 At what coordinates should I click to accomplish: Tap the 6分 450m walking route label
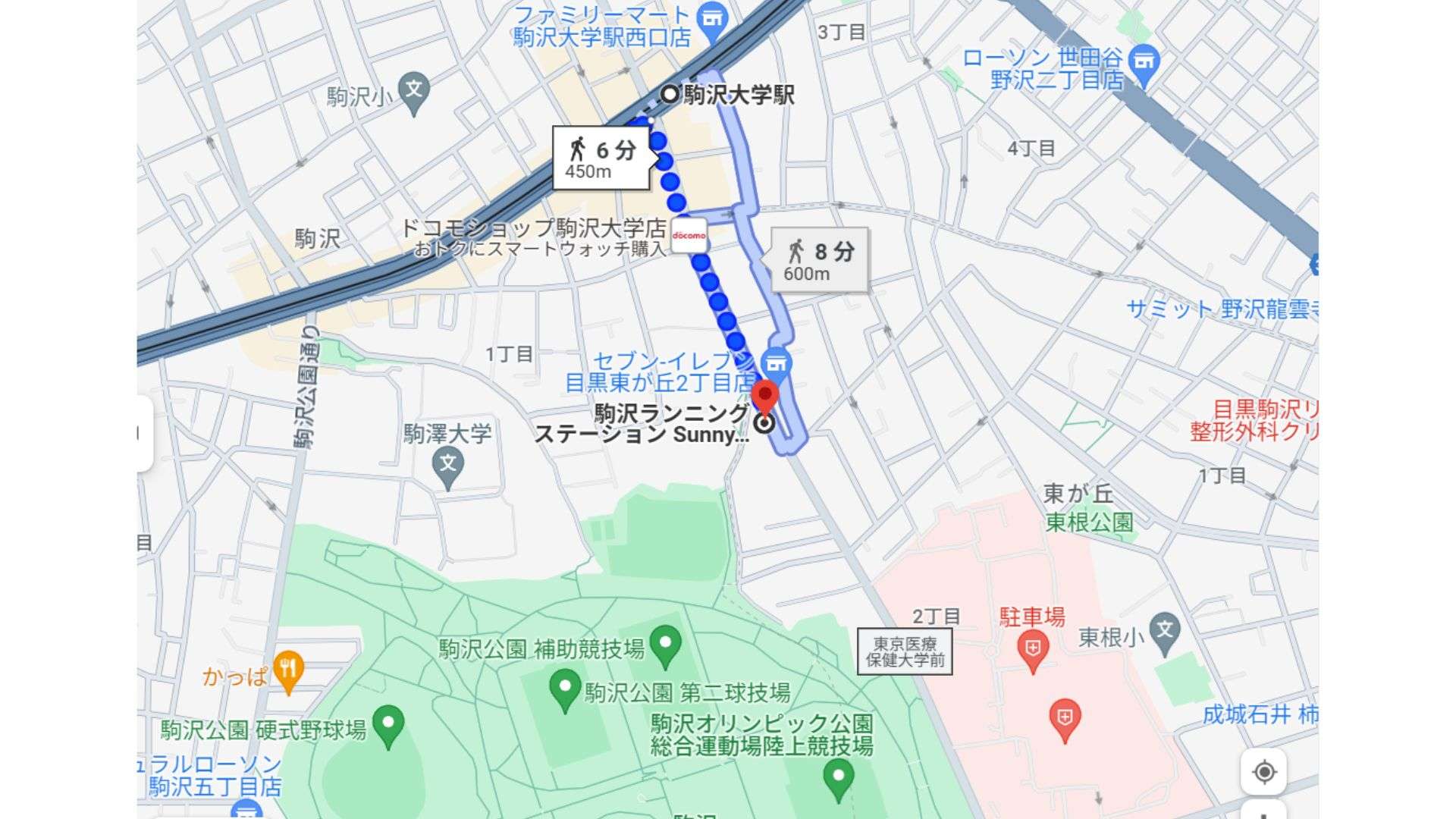(x=601, y=158)
